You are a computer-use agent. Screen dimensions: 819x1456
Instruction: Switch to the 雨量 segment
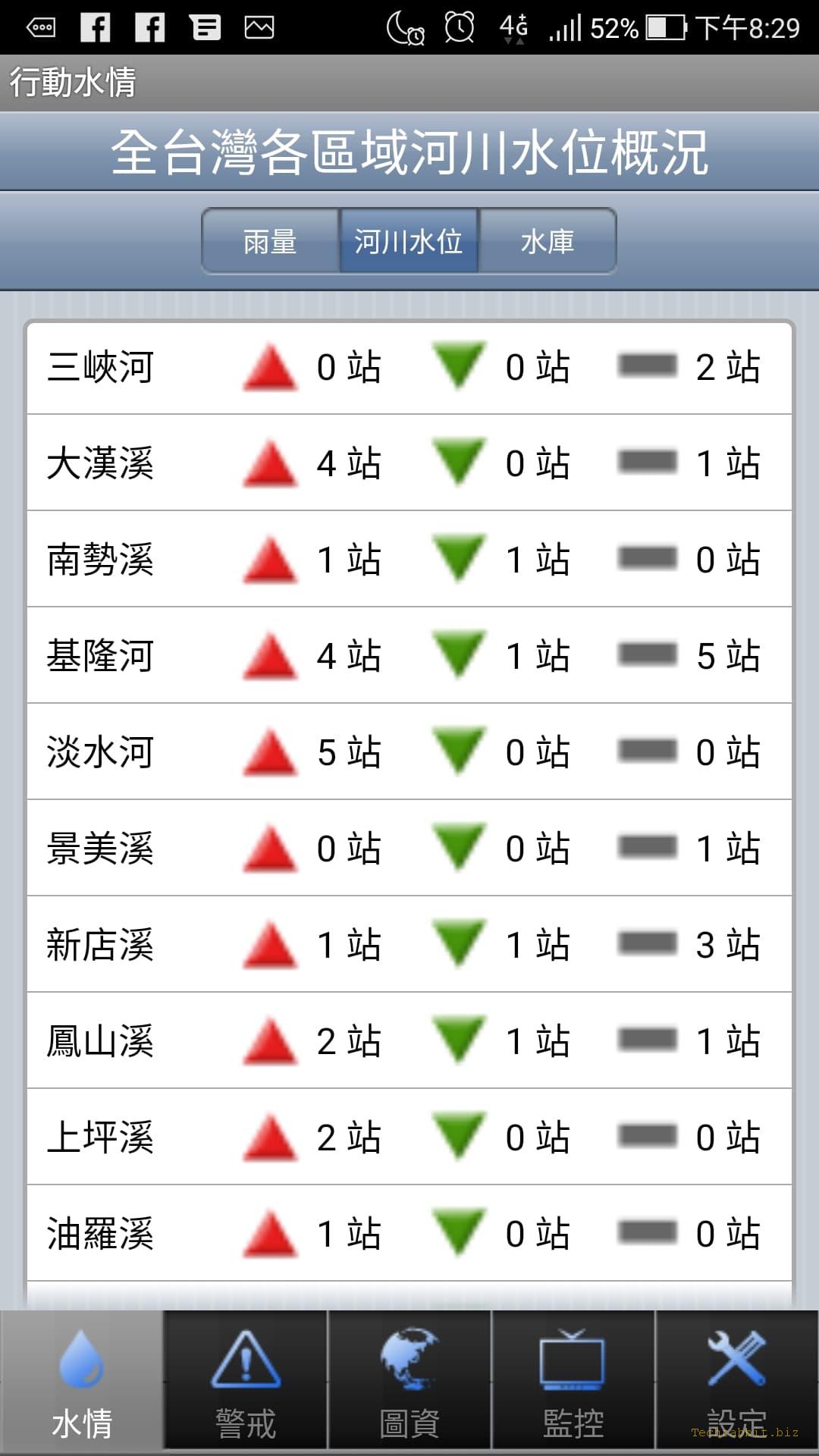click(271, 241)
